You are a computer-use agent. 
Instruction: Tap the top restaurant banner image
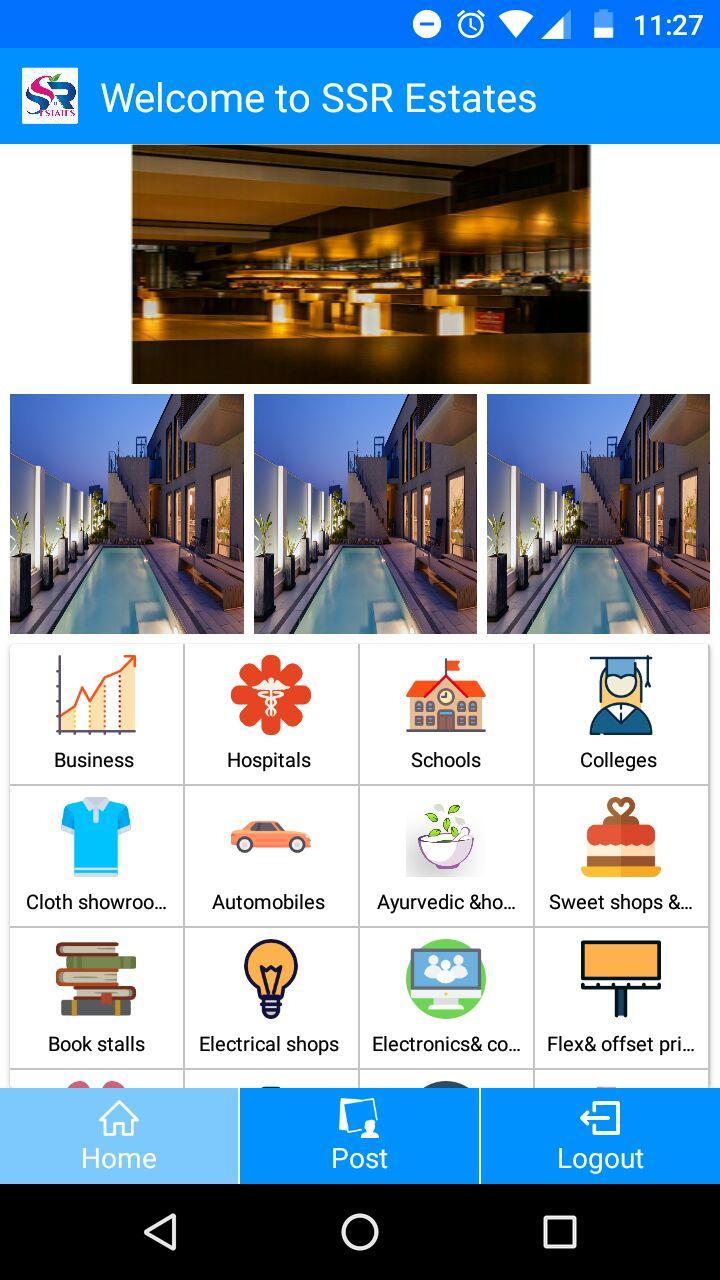coord(360,264)
